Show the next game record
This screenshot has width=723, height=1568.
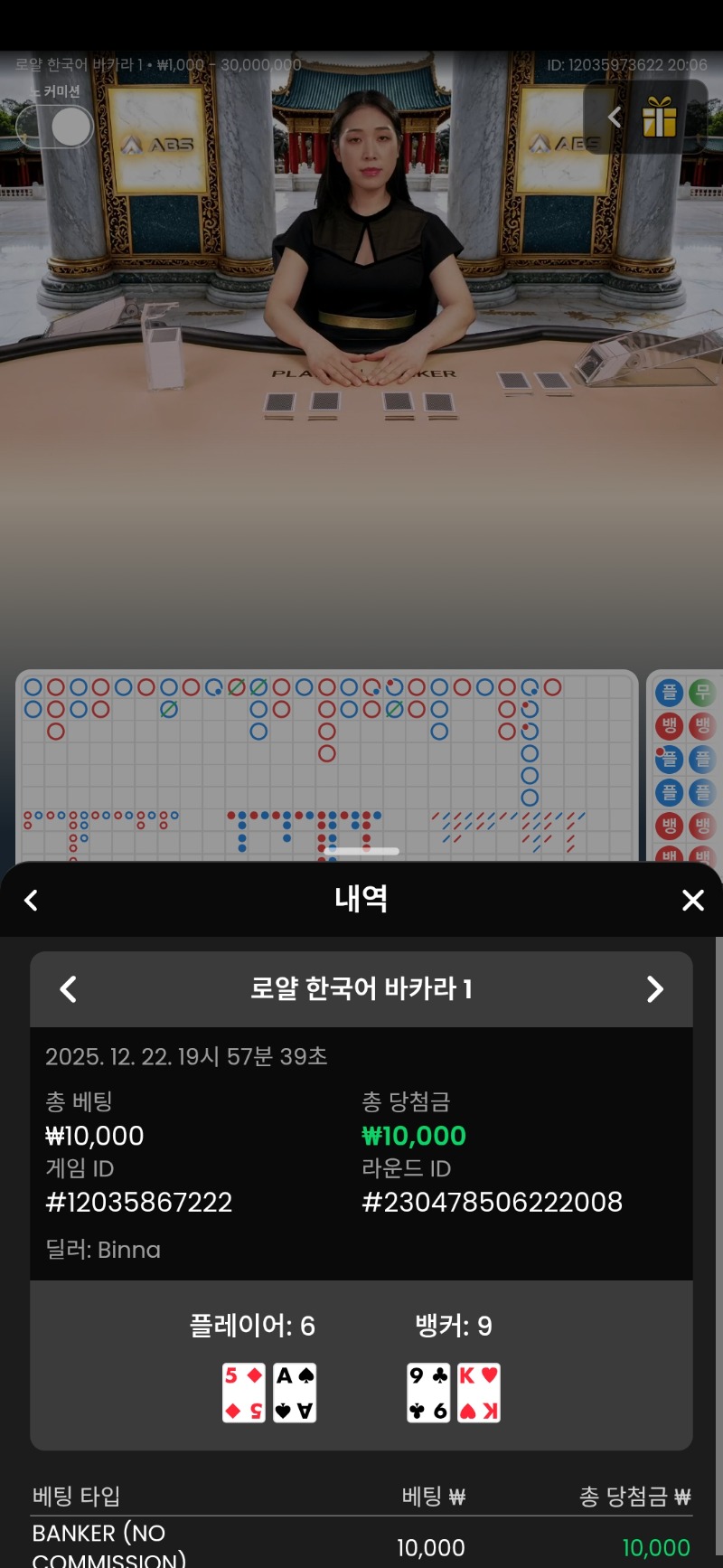(655, 989)
